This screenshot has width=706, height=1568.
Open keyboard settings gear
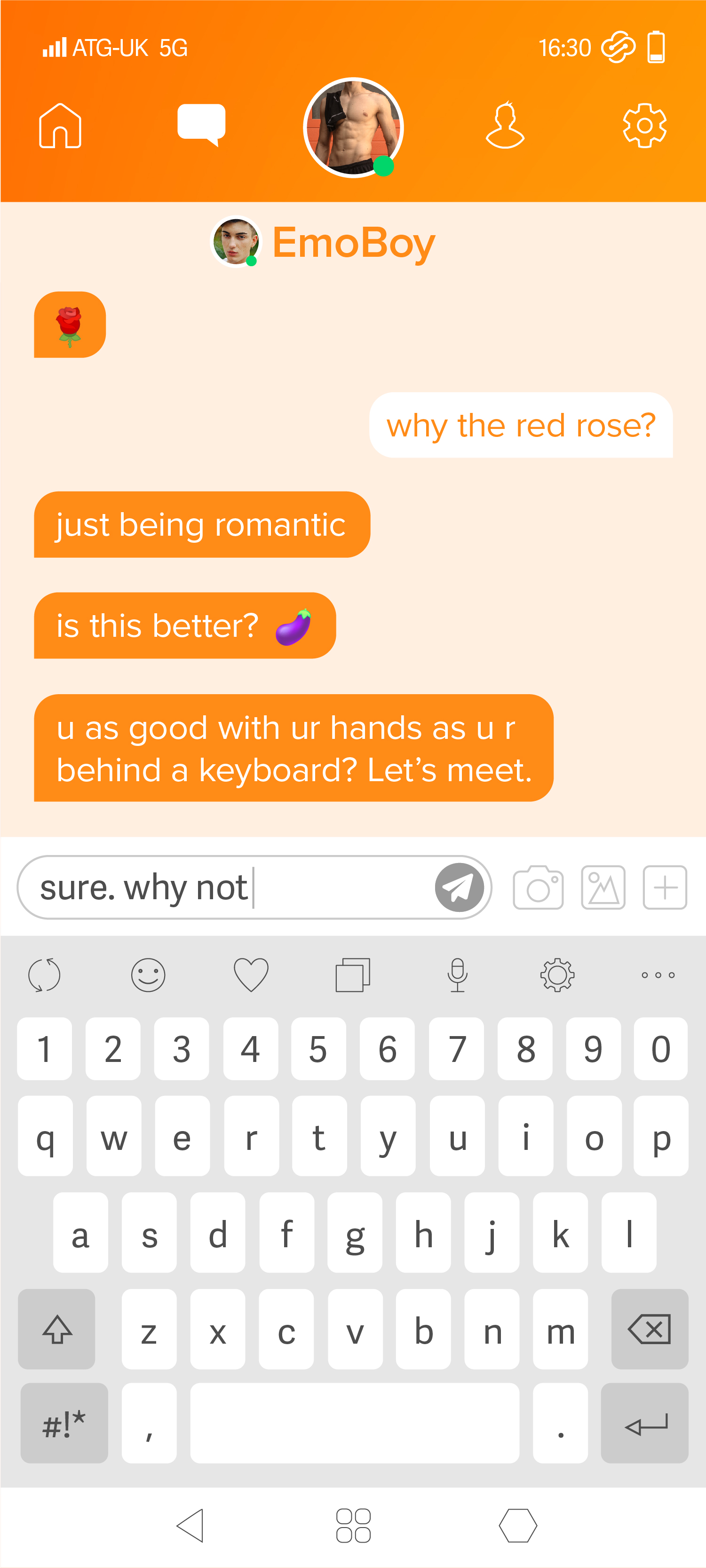pos(557,974)
